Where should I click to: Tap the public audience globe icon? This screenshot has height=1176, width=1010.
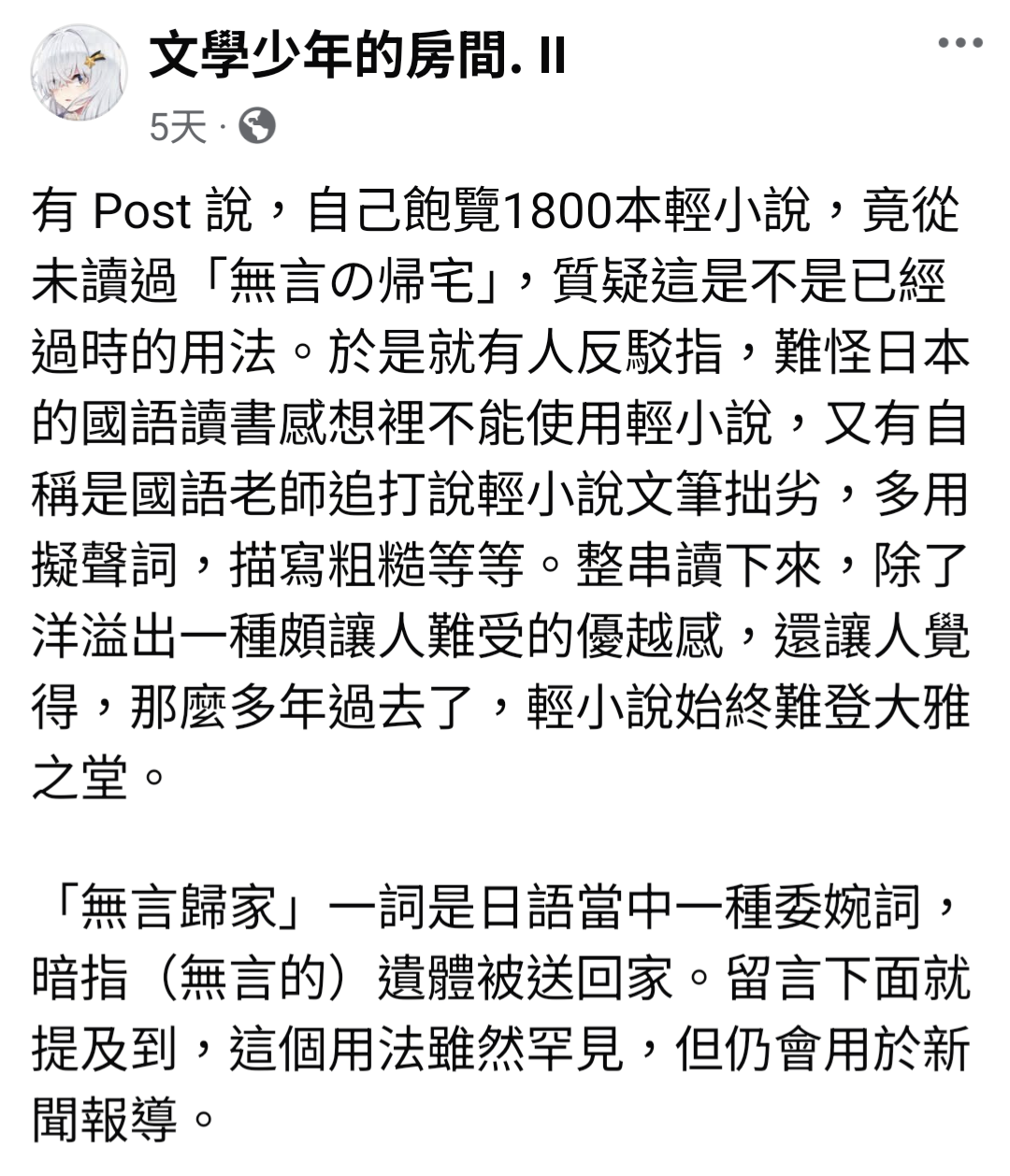coord(257,126)
